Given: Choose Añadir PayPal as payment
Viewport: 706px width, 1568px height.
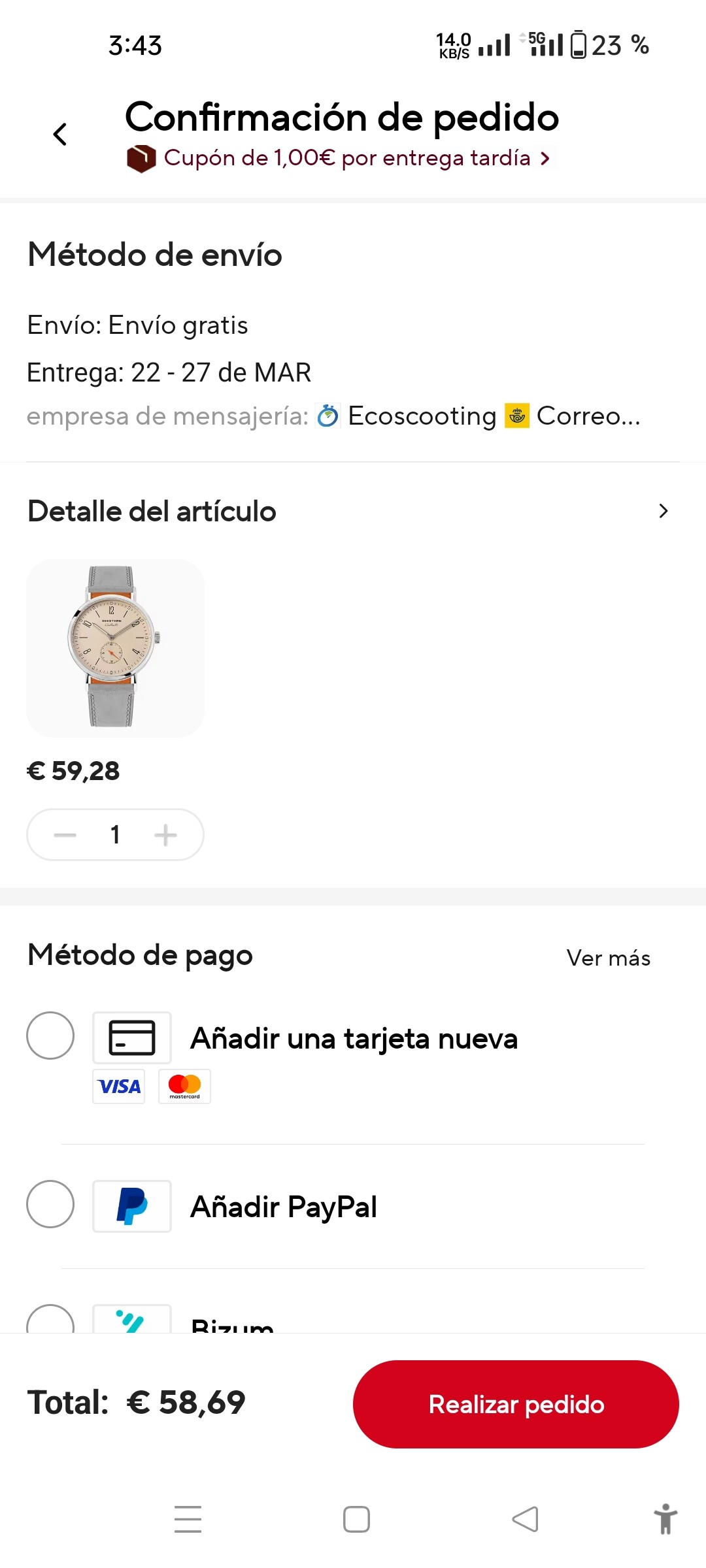Looking at the screenshot, I should (50, 1204).
